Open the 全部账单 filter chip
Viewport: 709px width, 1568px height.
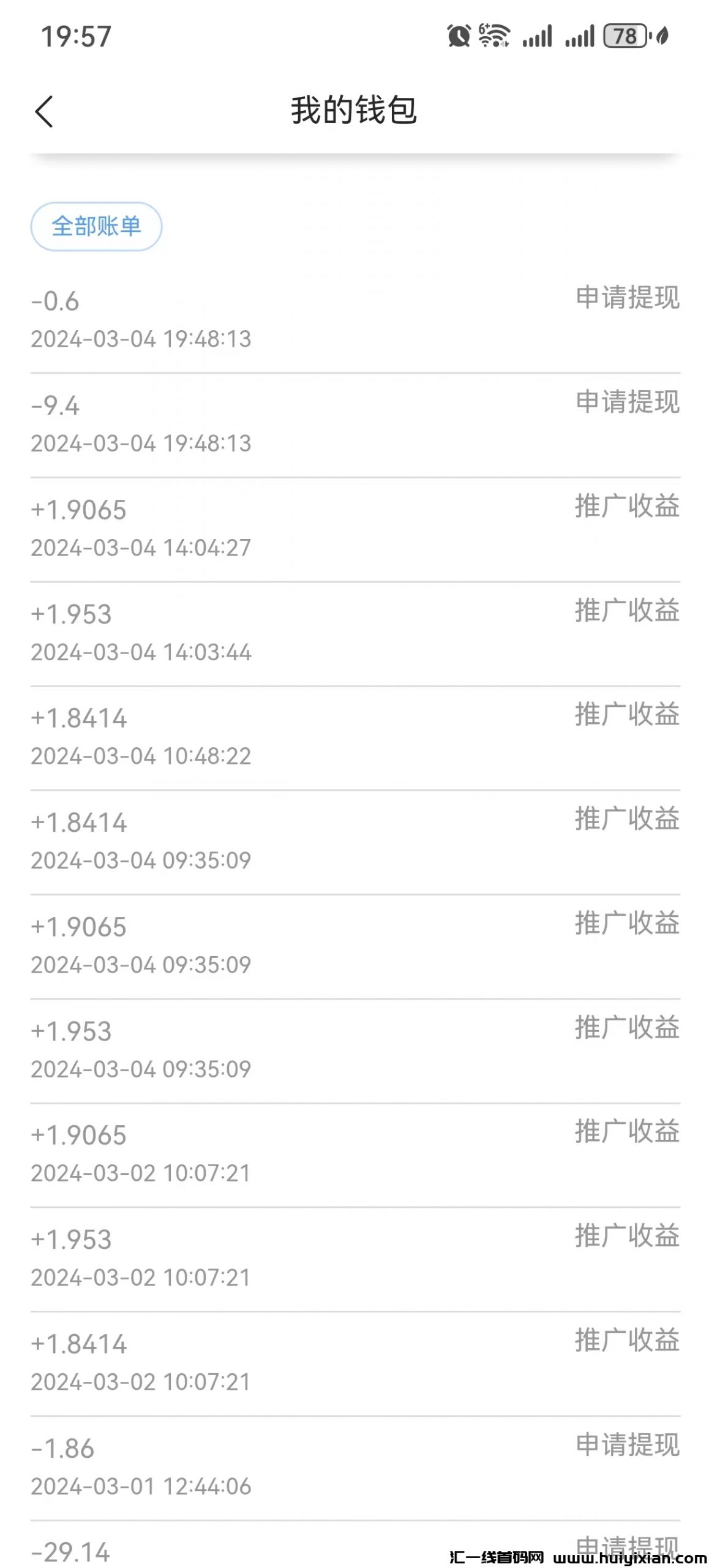pos(96,227)
